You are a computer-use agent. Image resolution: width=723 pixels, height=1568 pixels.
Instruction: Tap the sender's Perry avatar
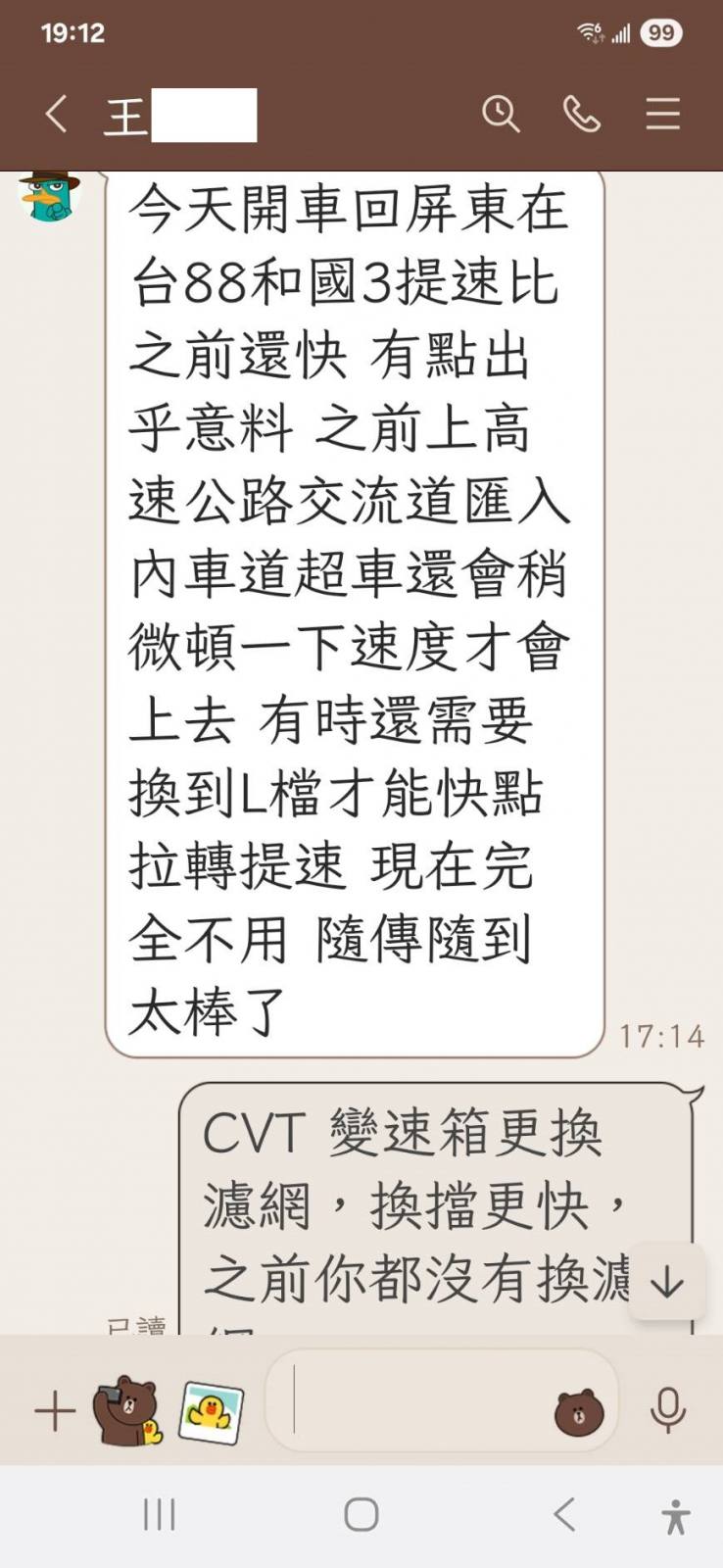(49, 194)
